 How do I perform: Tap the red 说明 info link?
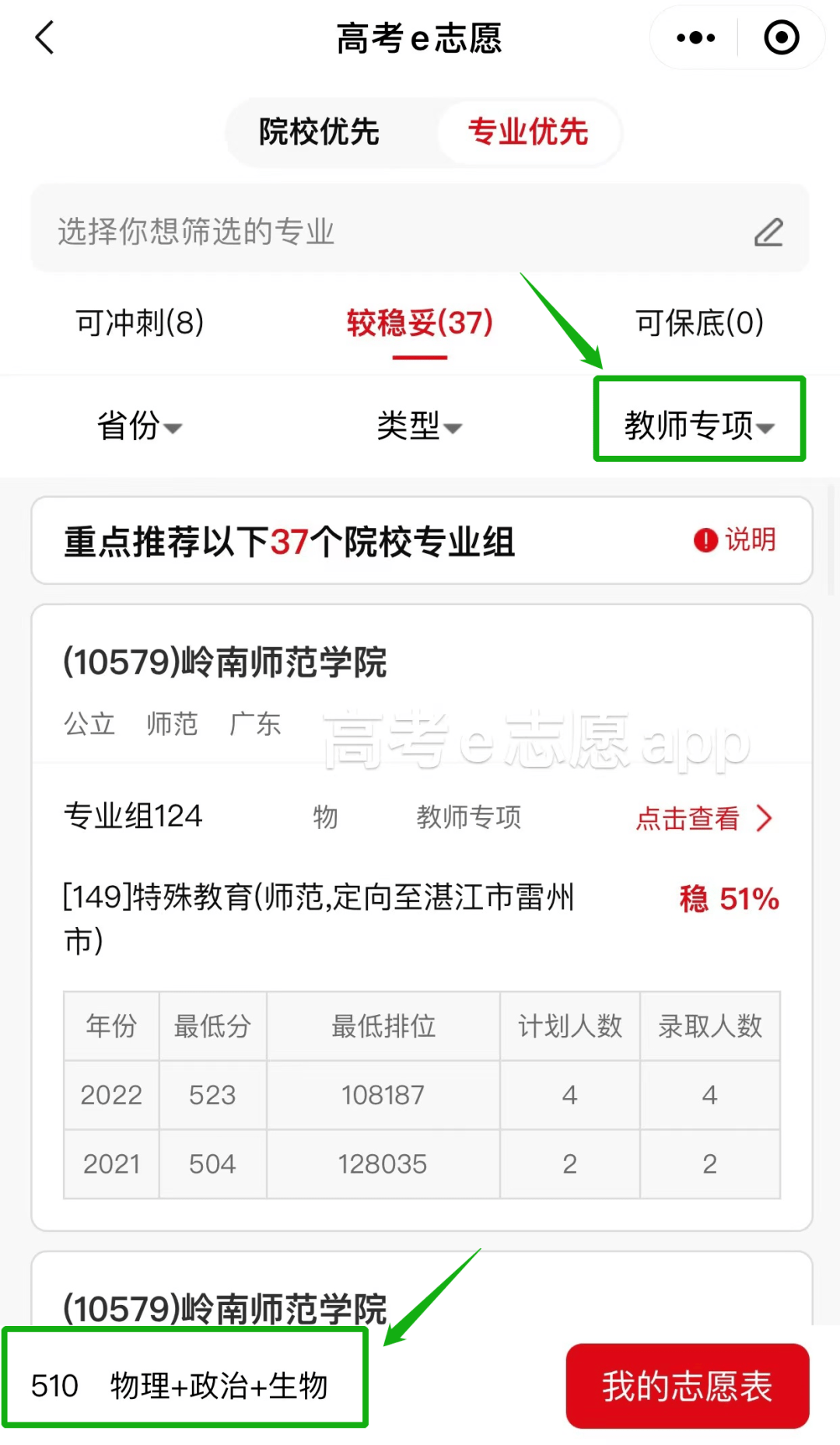pos(736,540)
